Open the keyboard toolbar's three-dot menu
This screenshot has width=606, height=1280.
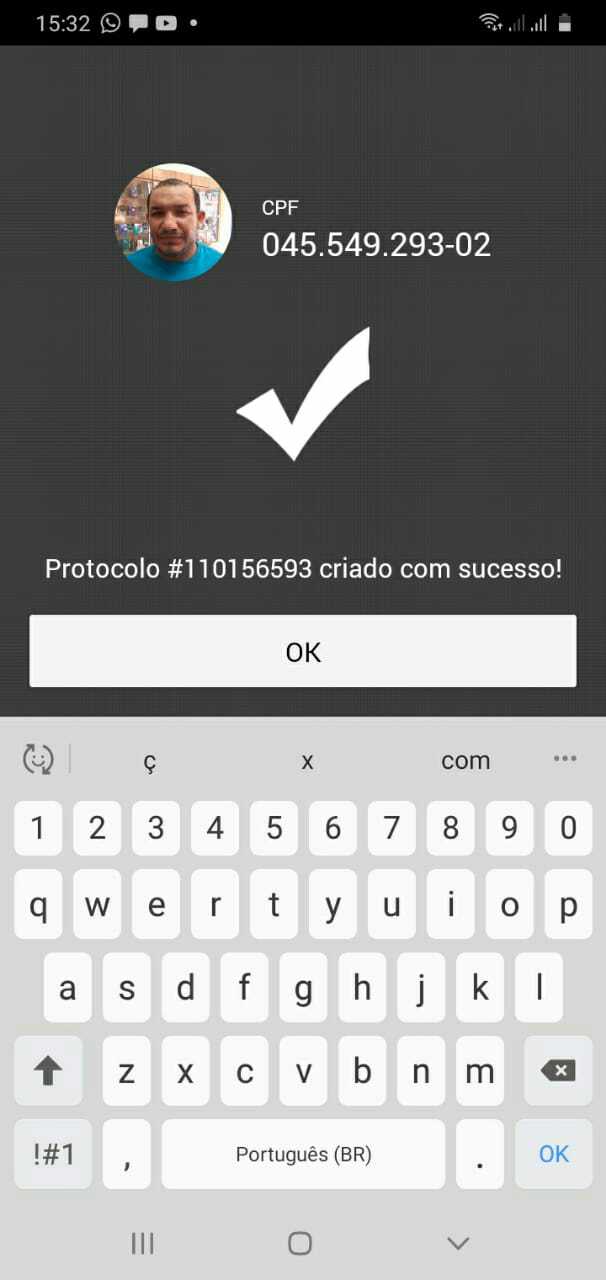(565, 759)
